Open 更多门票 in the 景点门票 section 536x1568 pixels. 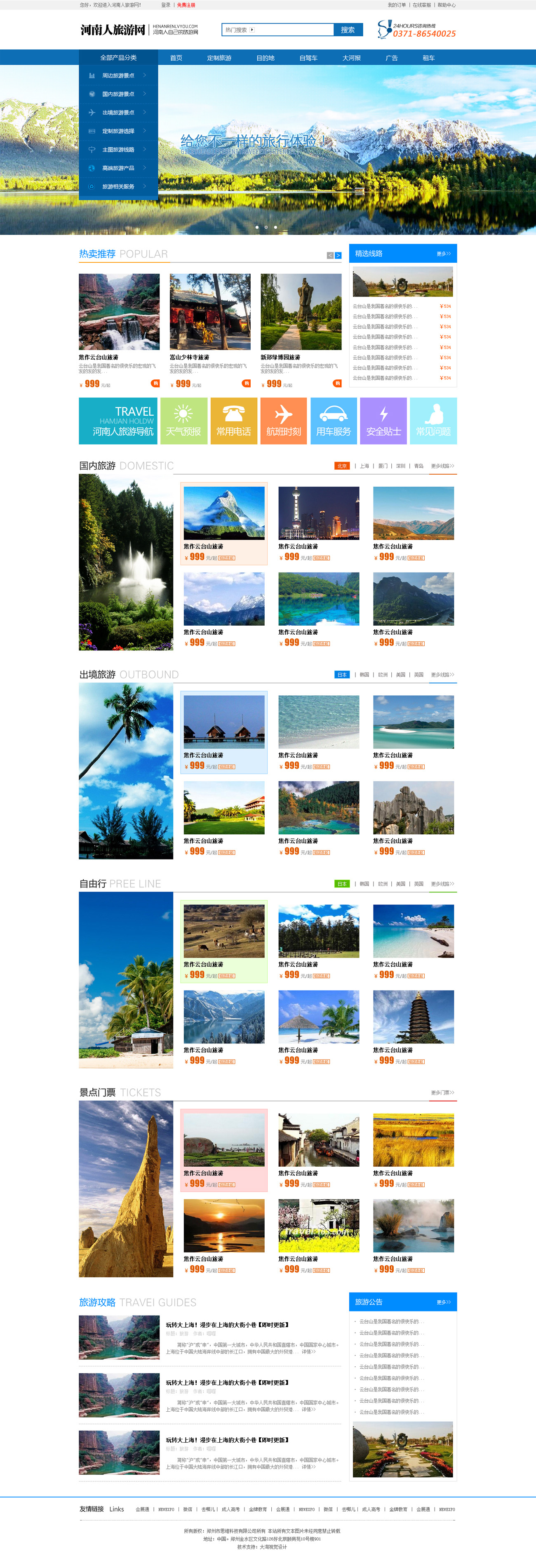[x=442, y=1092]
